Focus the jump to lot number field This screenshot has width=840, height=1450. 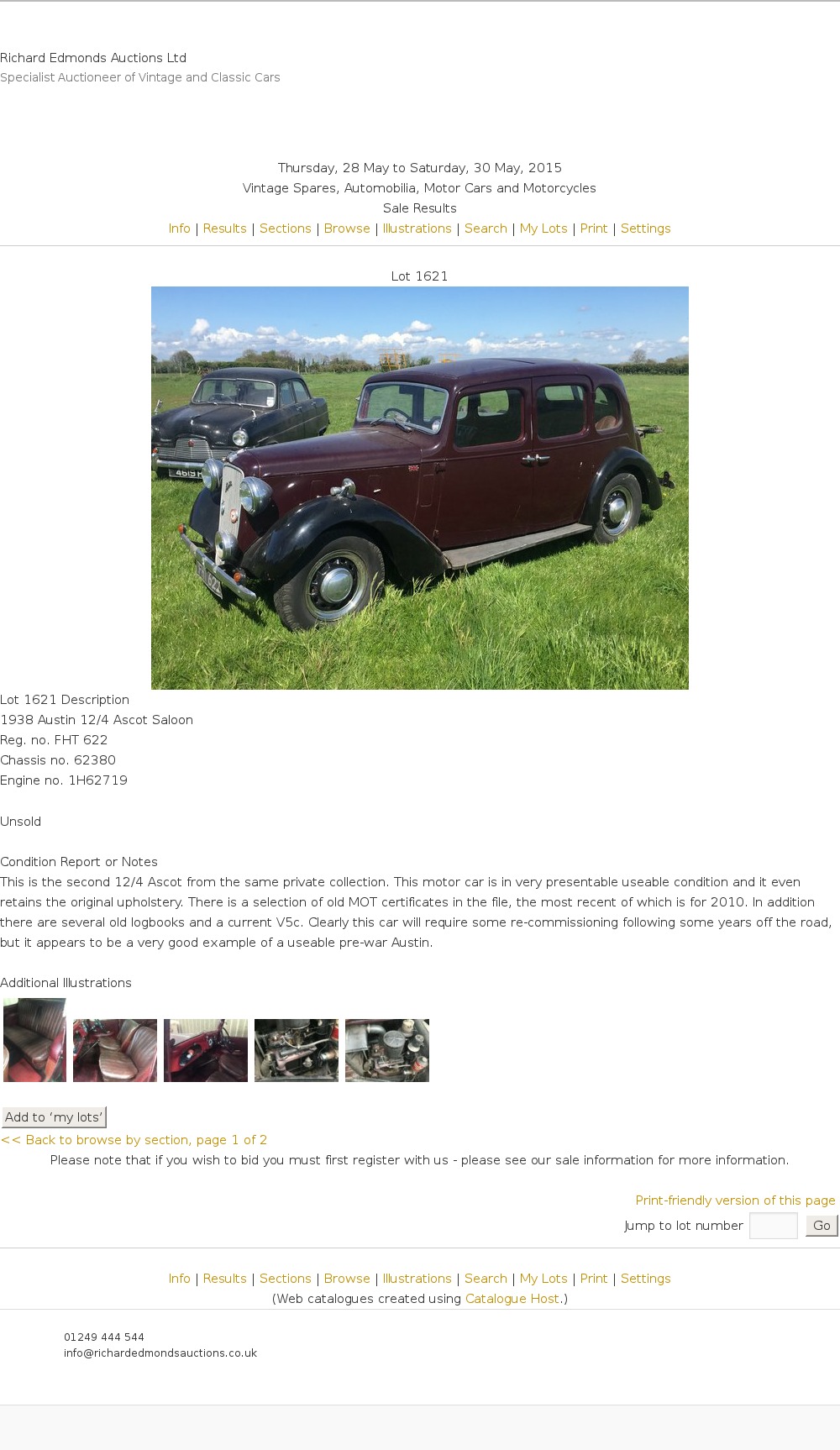(x=773, y=1226)
